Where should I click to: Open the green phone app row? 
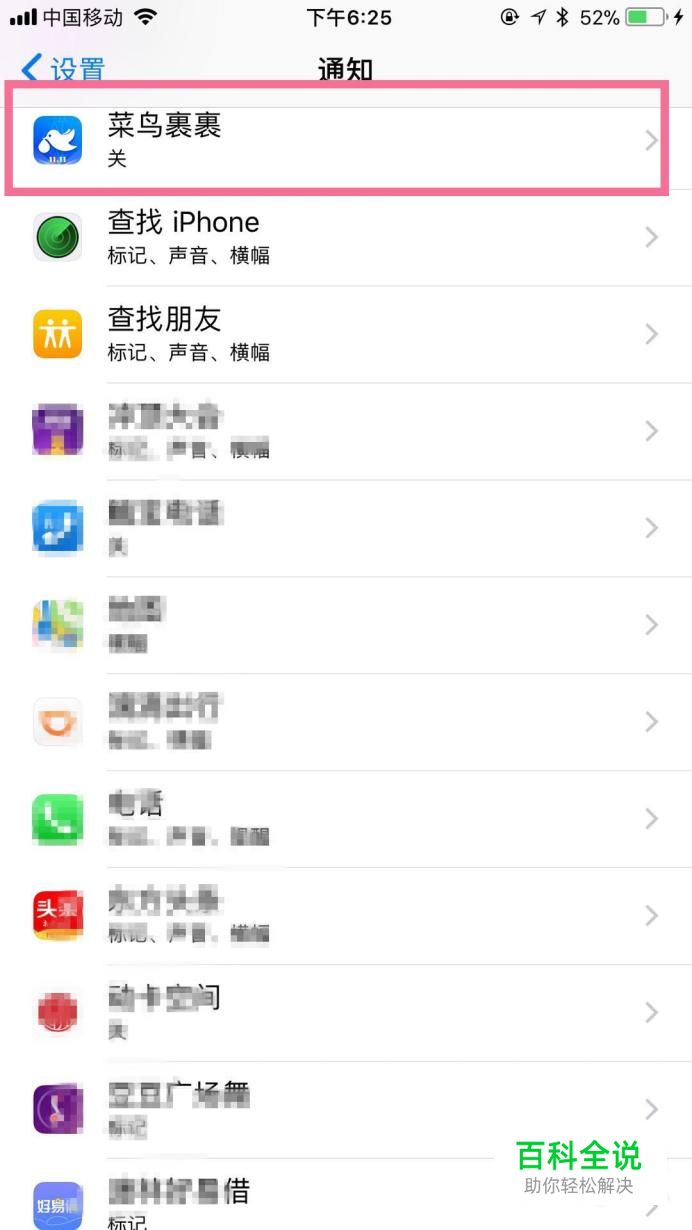(346, 820)
